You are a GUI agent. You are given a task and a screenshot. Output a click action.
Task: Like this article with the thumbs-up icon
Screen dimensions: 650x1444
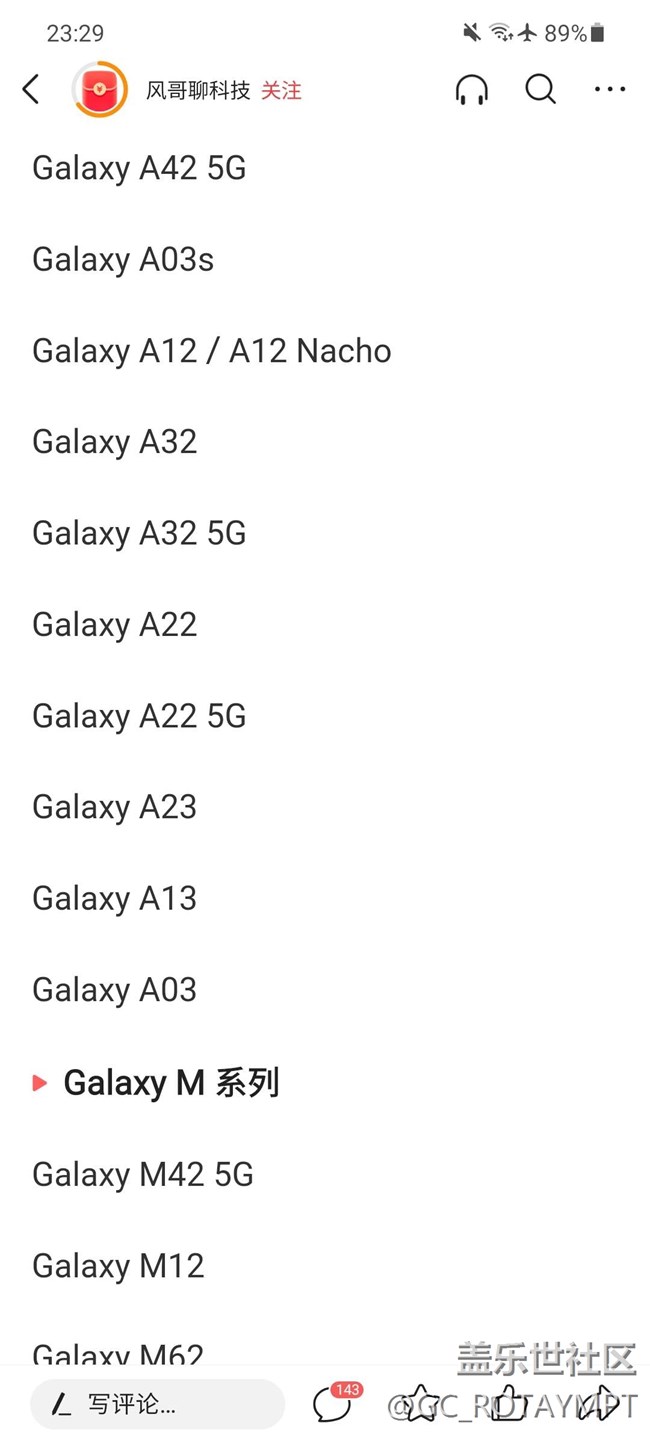click(x=508, y=1403)
